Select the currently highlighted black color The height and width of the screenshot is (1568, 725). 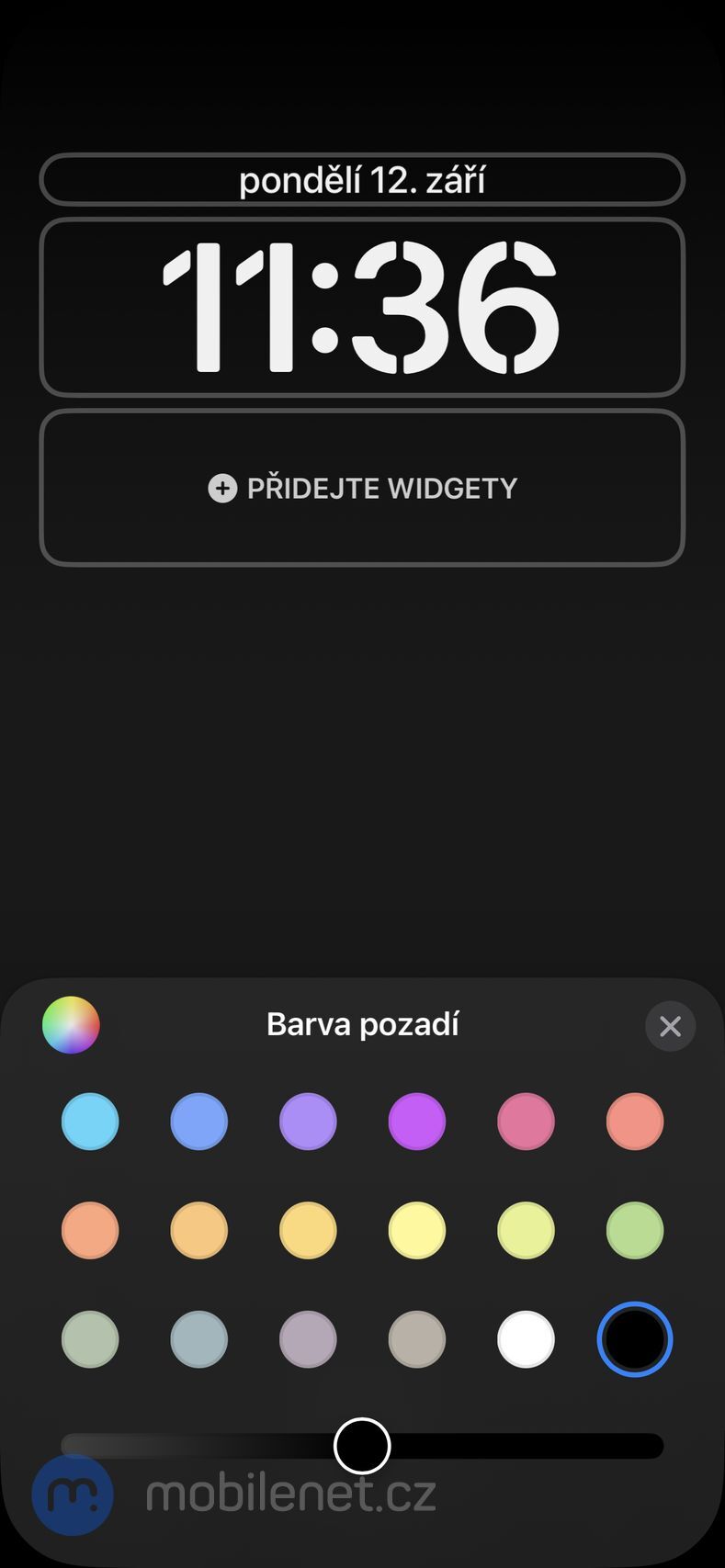[634, 1339]
